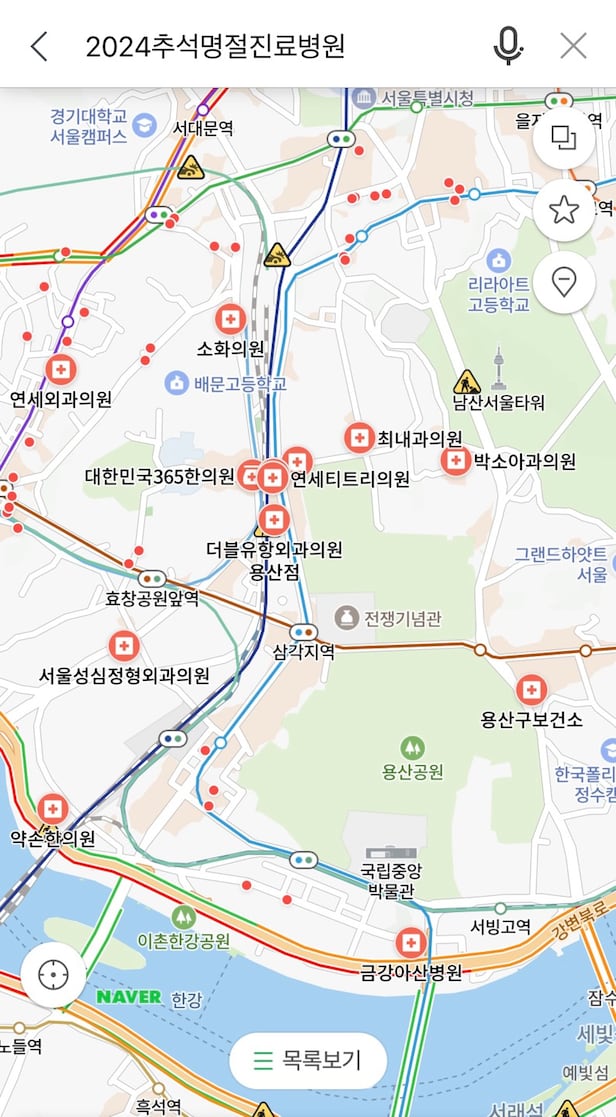
Task: Open the map layers button
Action: point(564,138)
